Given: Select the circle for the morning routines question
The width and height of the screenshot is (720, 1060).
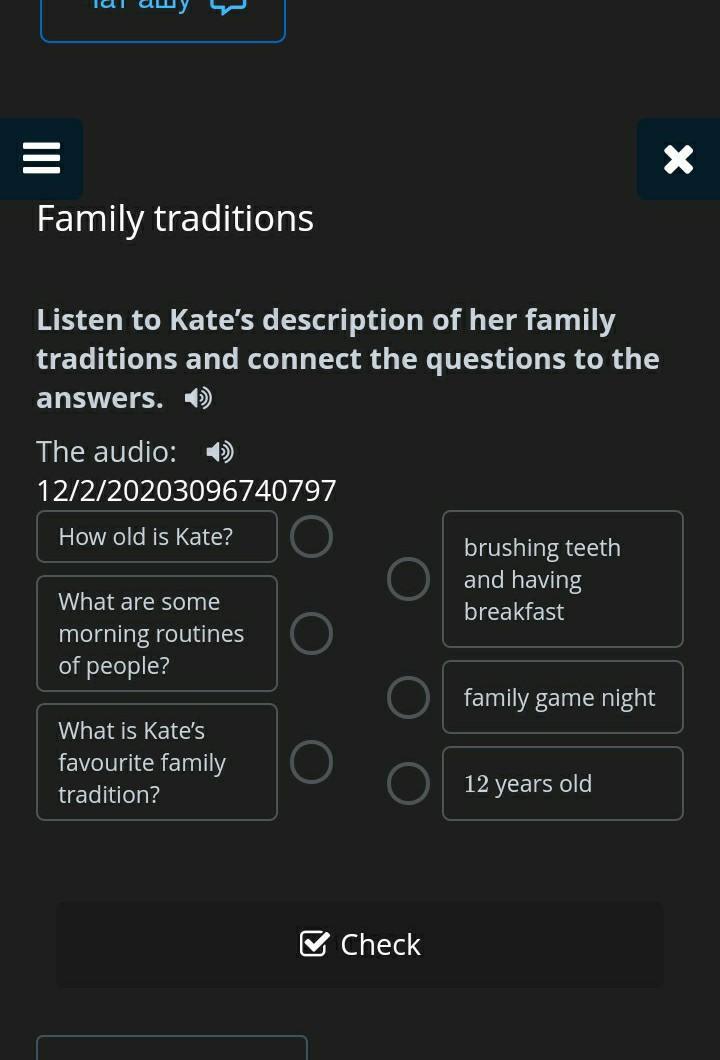Looking at the screenshot, I should 311,634.
